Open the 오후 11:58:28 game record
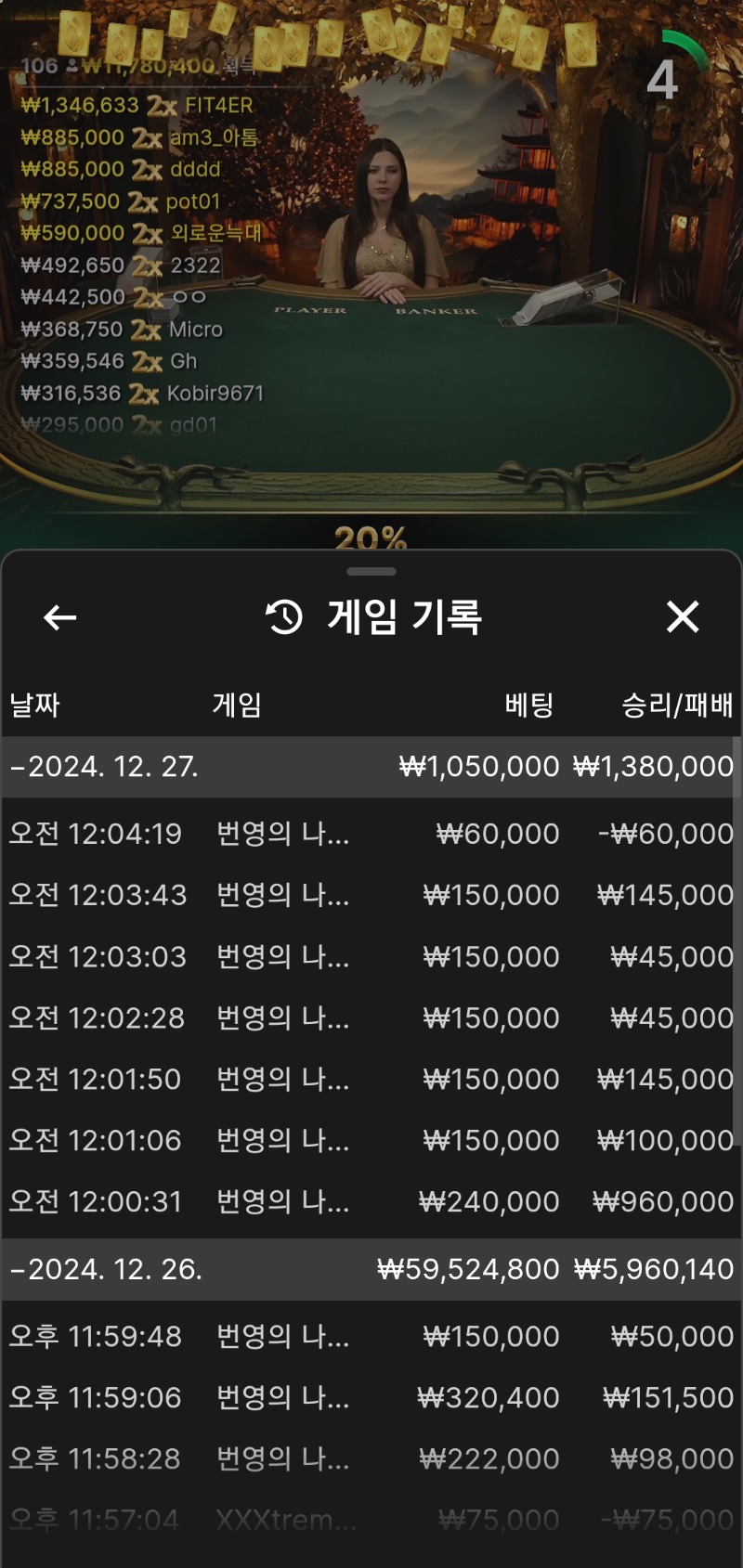 [x=371, y=1458]
